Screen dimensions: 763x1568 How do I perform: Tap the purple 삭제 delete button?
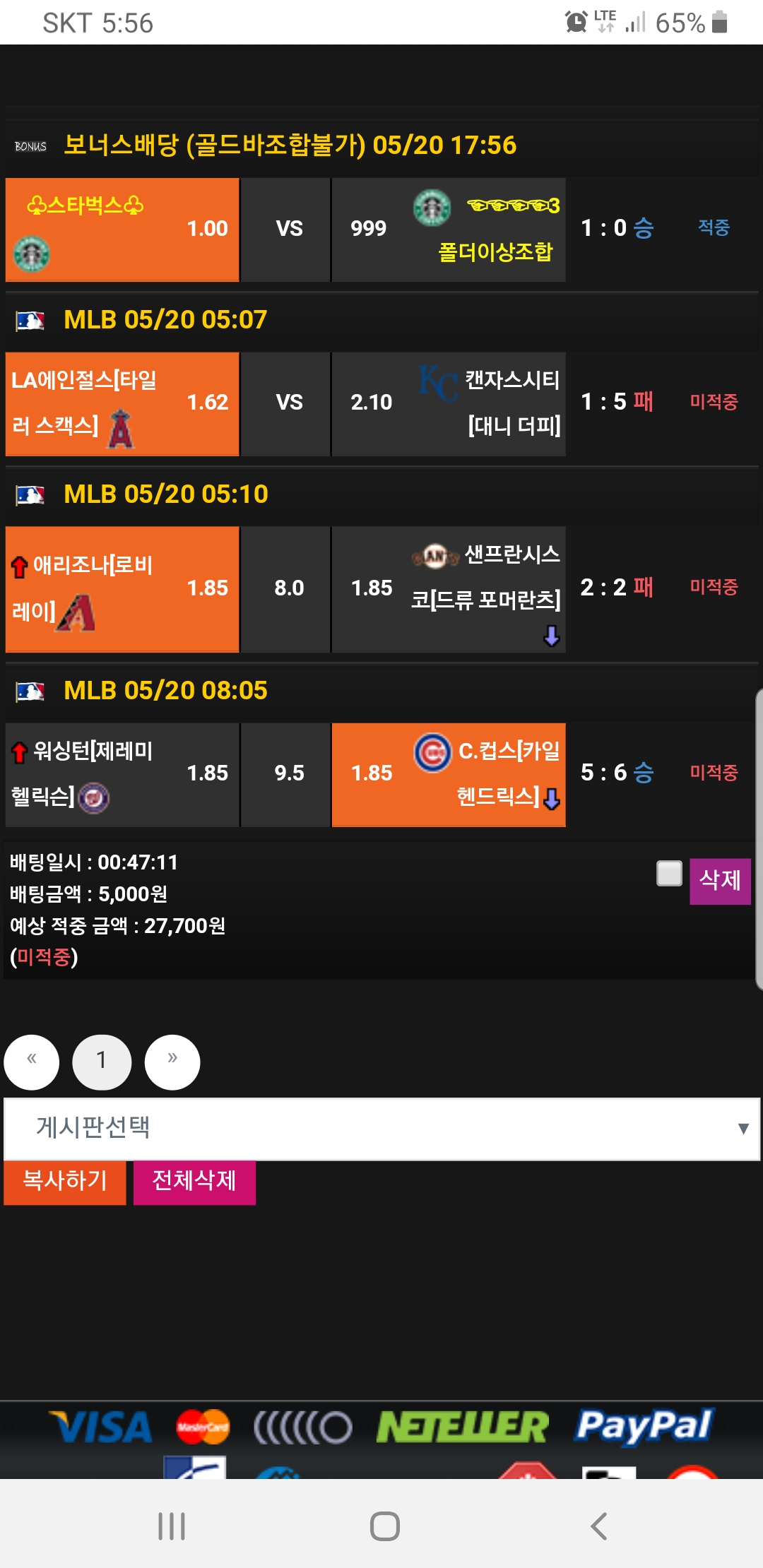pyautogui.click(x=719, y=880)
